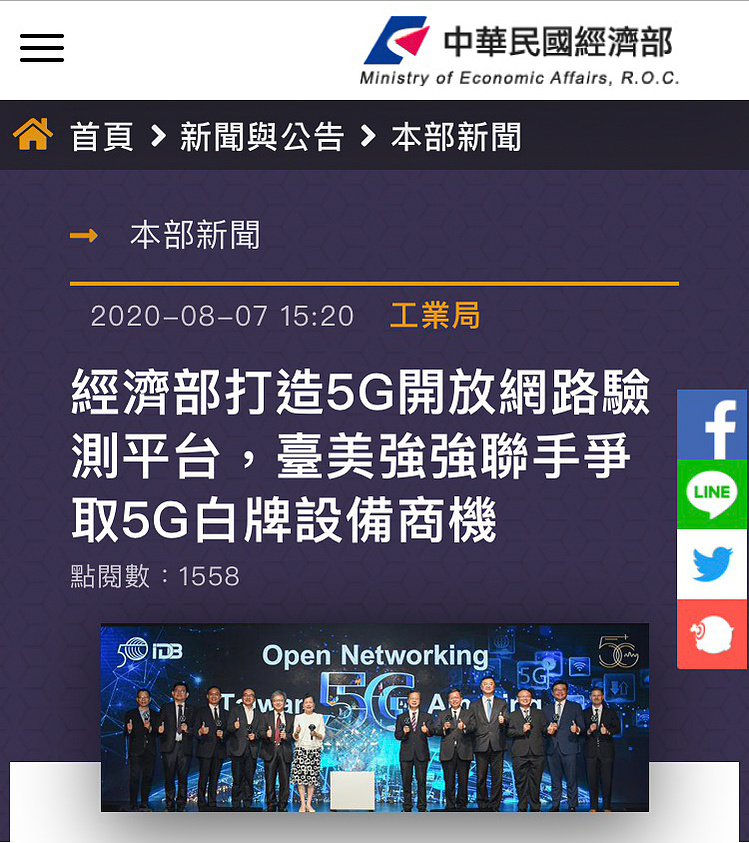Share article on Facebook

[x=712, y=425]
